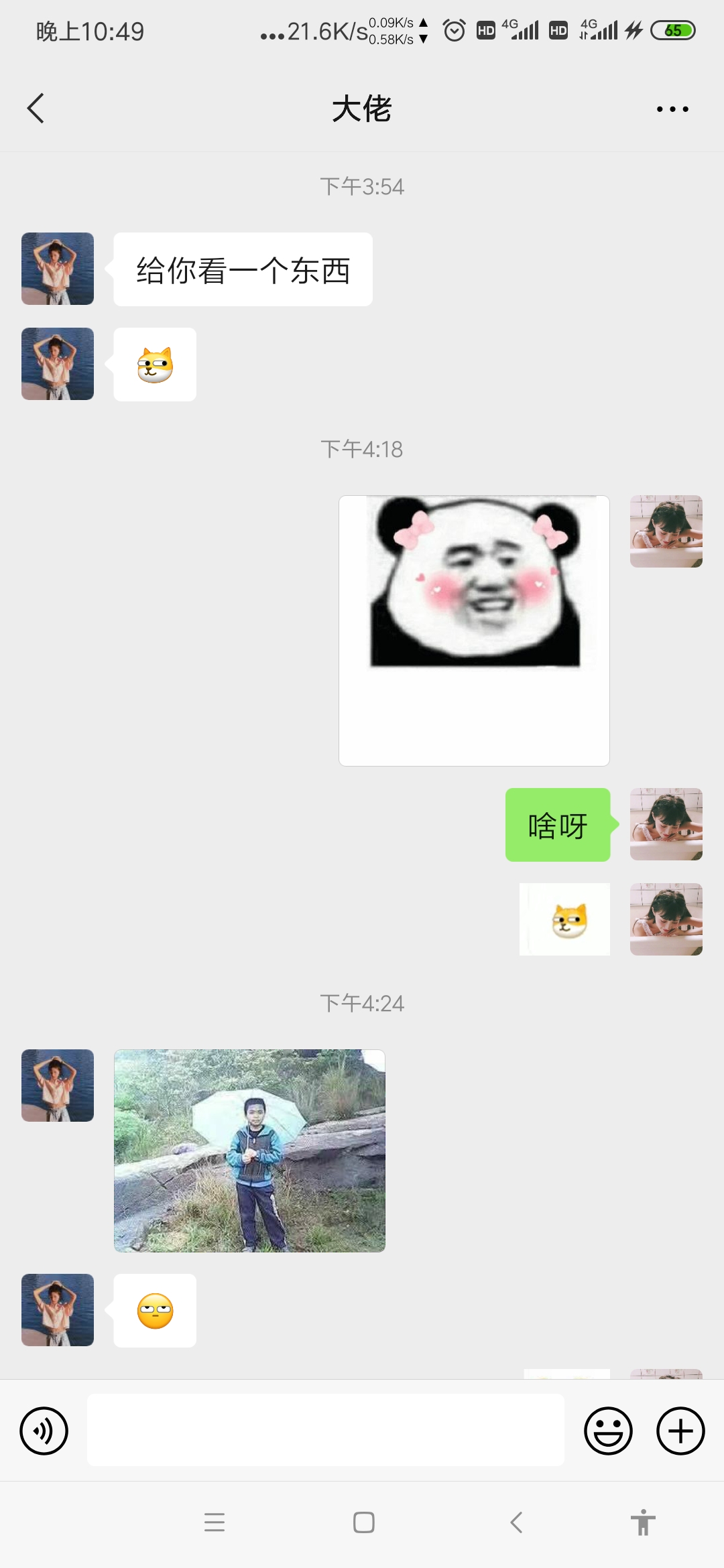Open the system recent apps menu

point(215,1522)
